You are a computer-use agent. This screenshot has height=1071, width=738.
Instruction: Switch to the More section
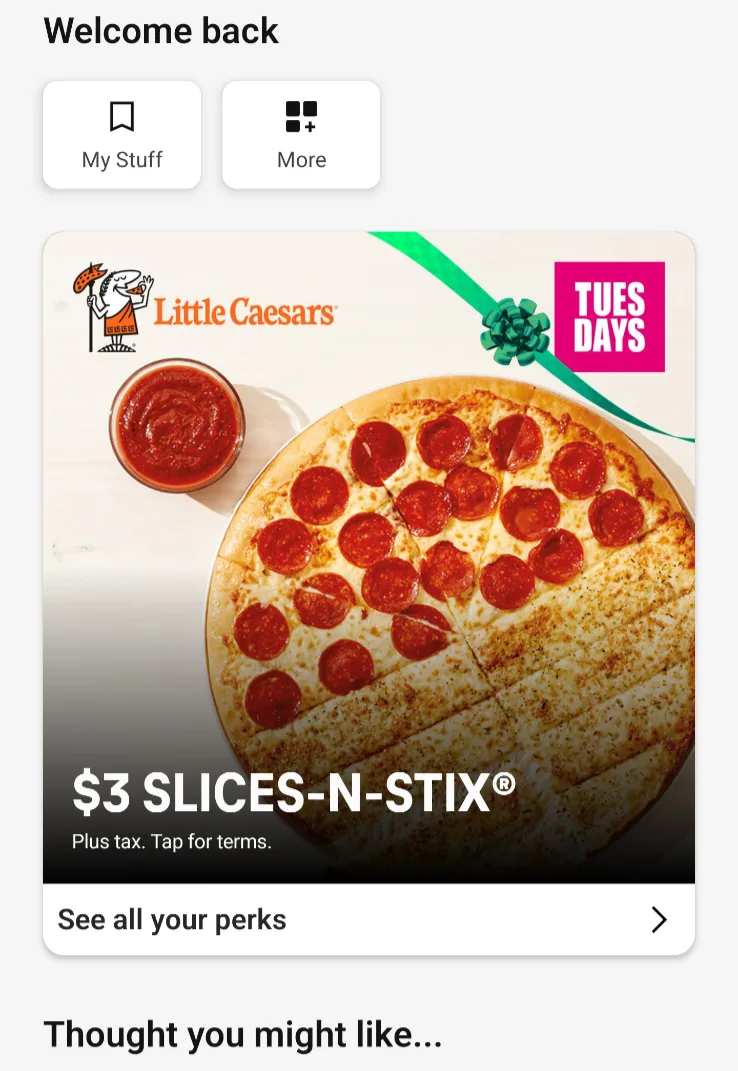(301, 135)
